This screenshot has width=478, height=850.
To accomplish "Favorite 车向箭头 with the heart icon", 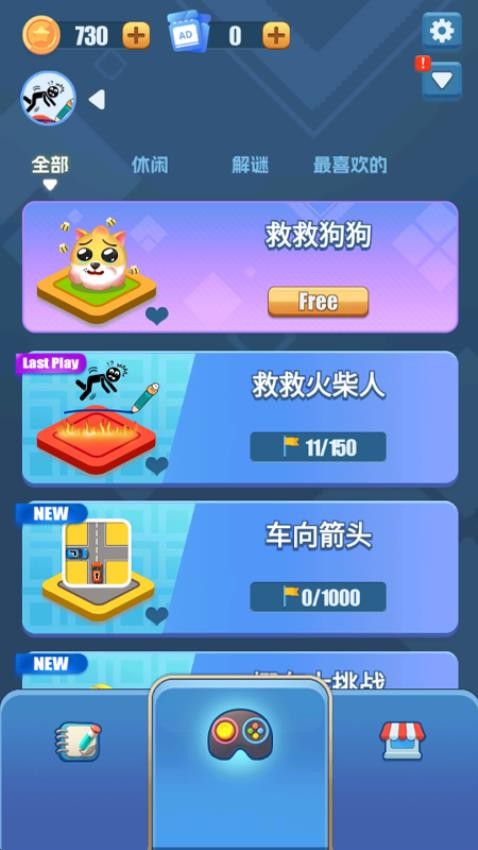I will (x=157, y=615).
